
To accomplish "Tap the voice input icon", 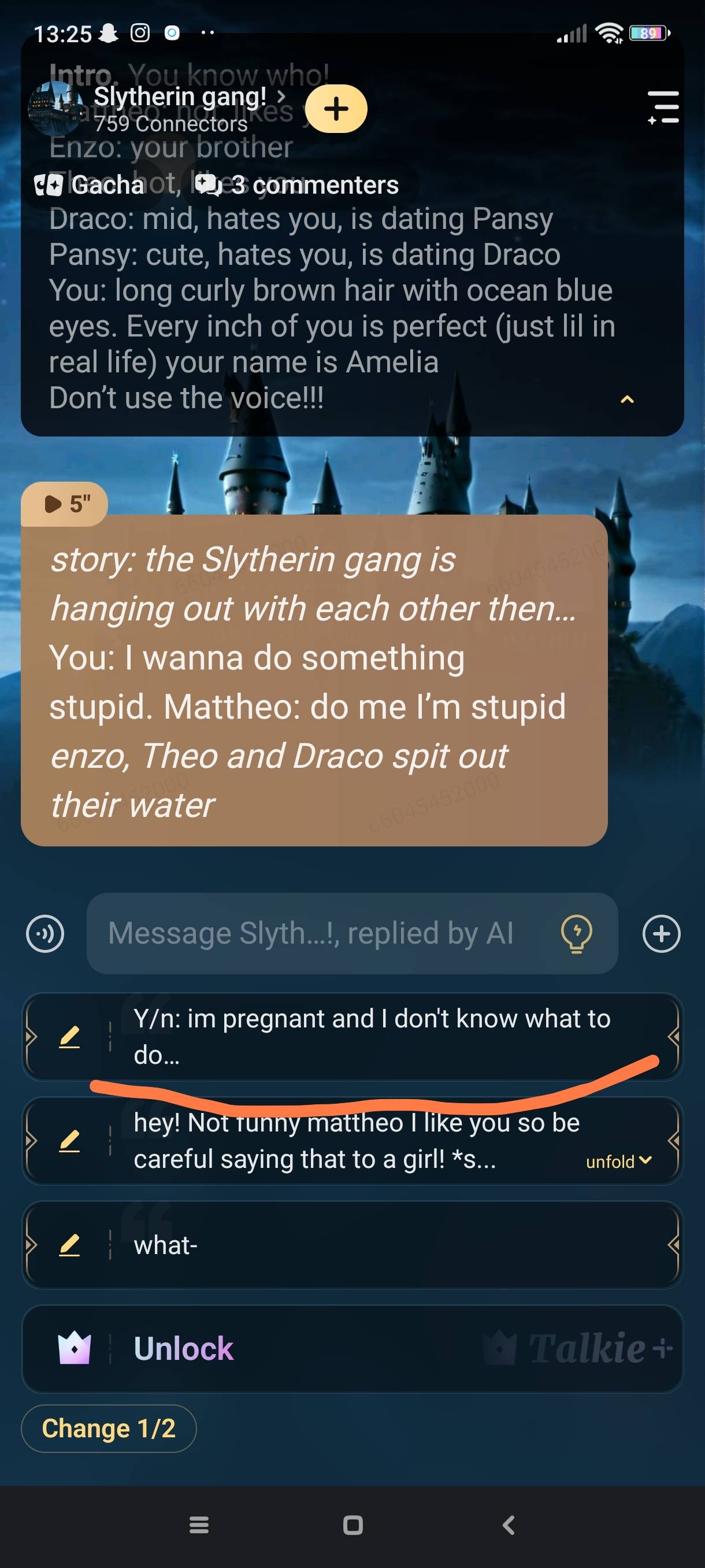I will [x=45, y=933].
